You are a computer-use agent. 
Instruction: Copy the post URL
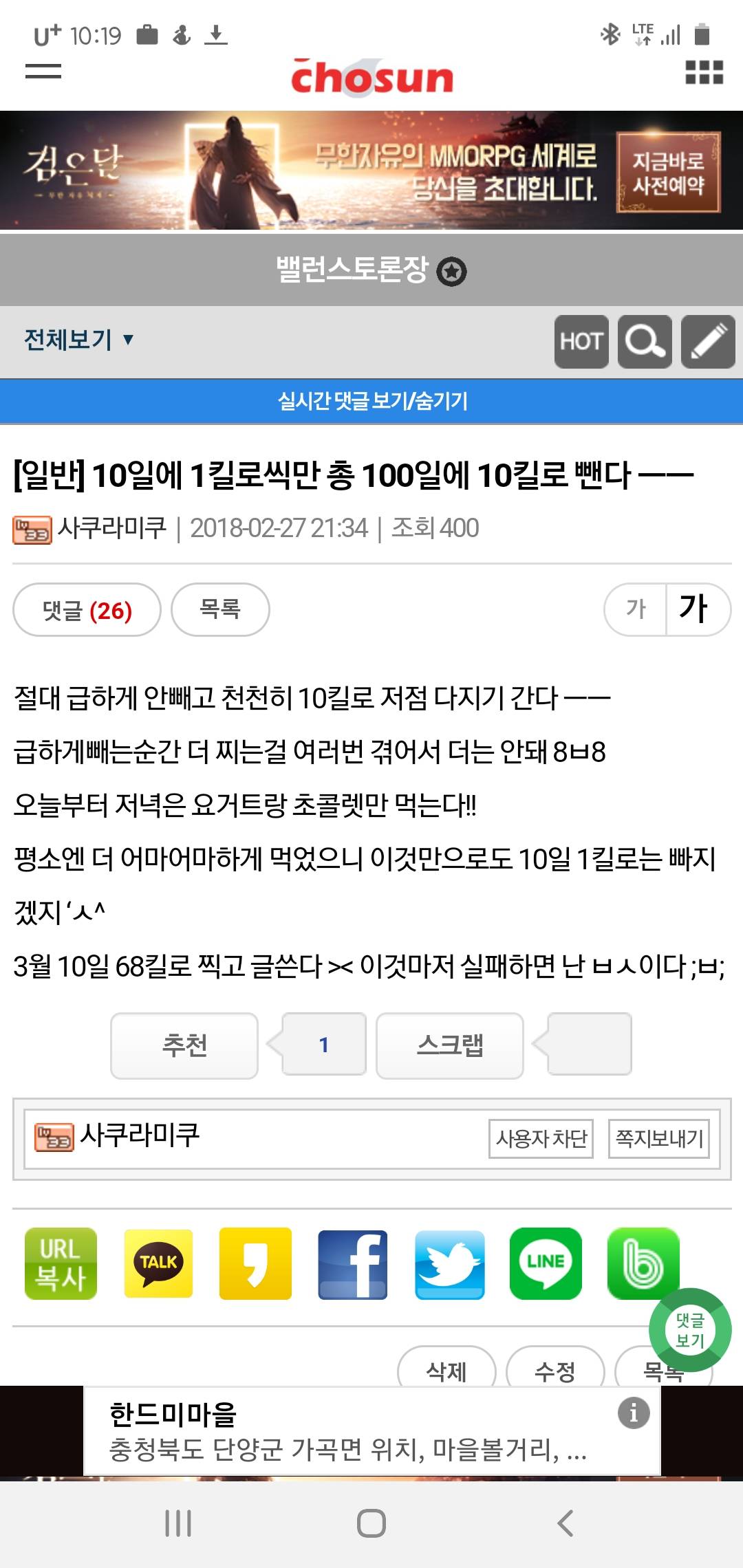pos(61,1263)
